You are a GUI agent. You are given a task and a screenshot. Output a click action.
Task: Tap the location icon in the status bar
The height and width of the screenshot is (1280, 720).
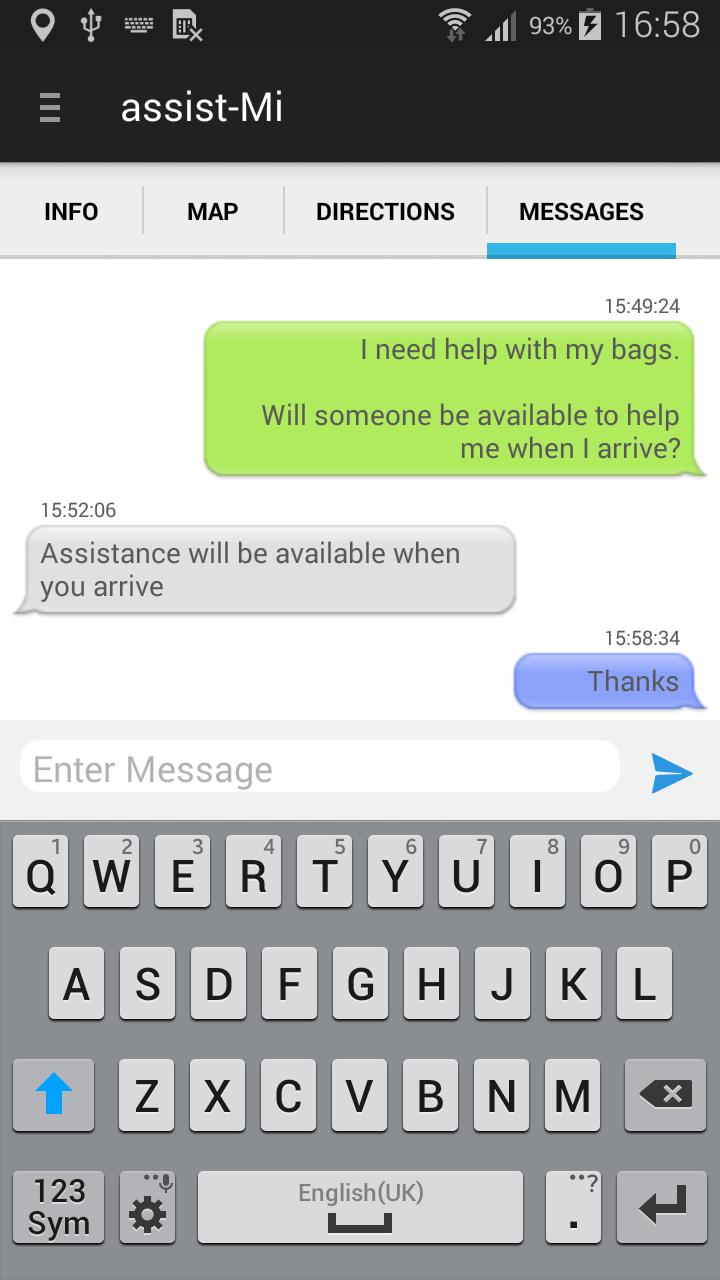pos(40,25)
